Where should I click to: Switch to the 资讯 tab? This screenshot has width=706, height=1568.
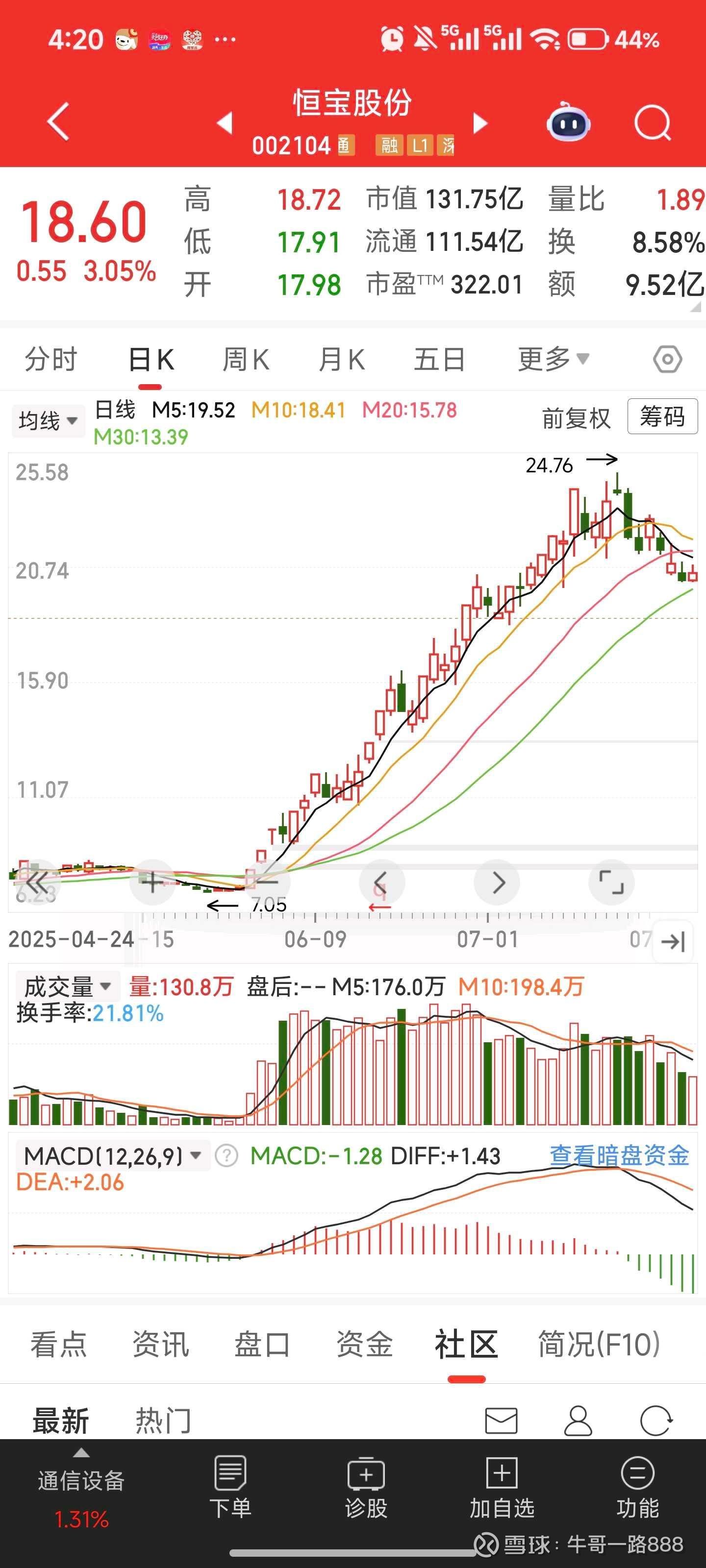[161, 1344]
